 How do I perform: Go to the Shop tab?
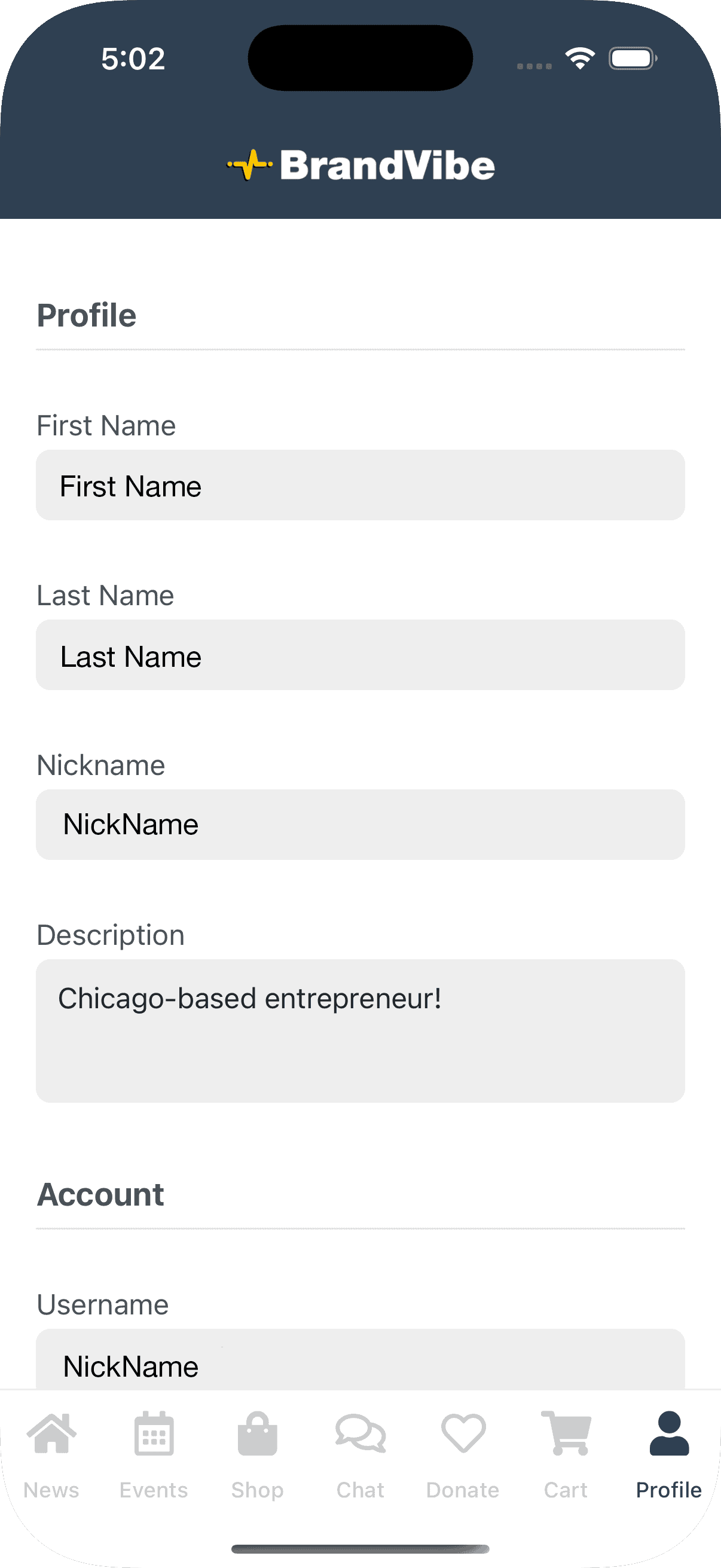coord(257,1455)
